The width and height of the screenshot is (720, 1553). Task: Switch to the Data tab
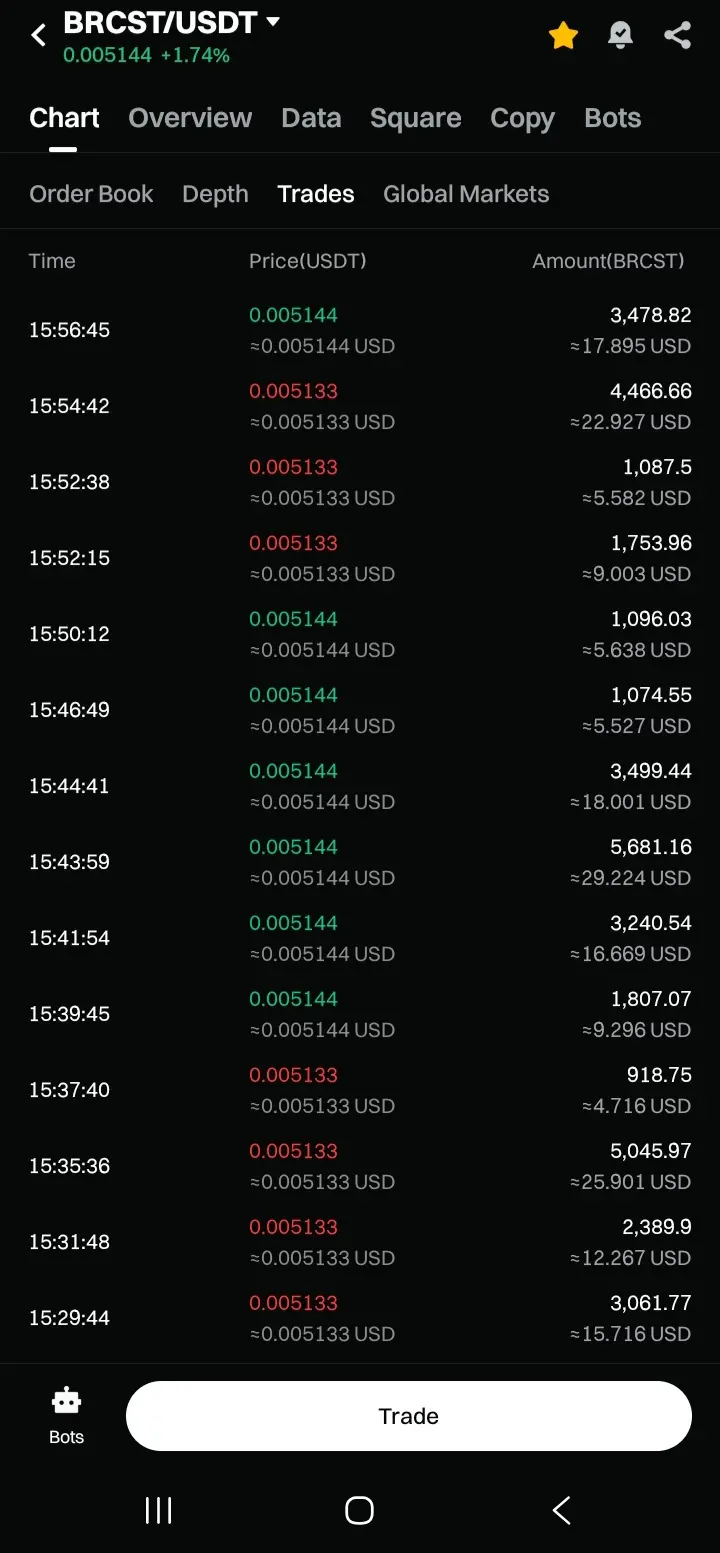311,118
